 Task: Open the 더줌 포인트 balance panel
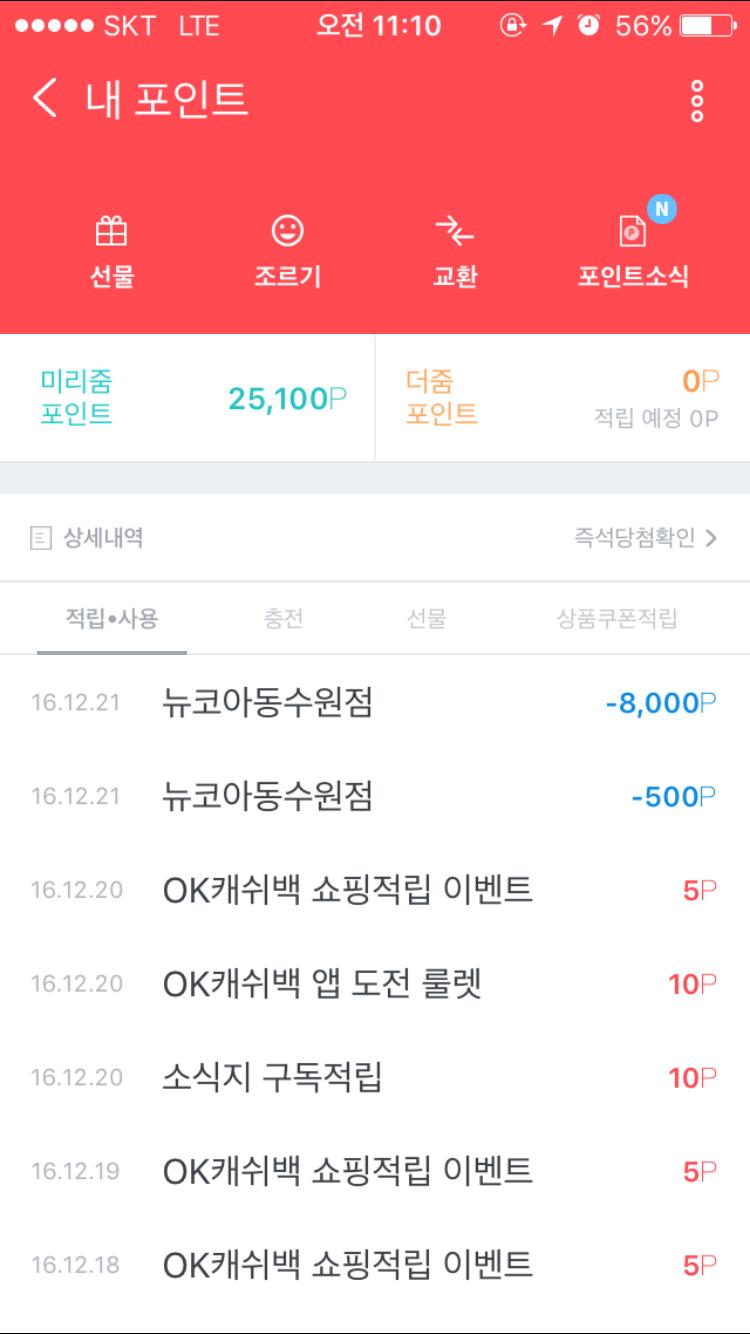(563, 398)
